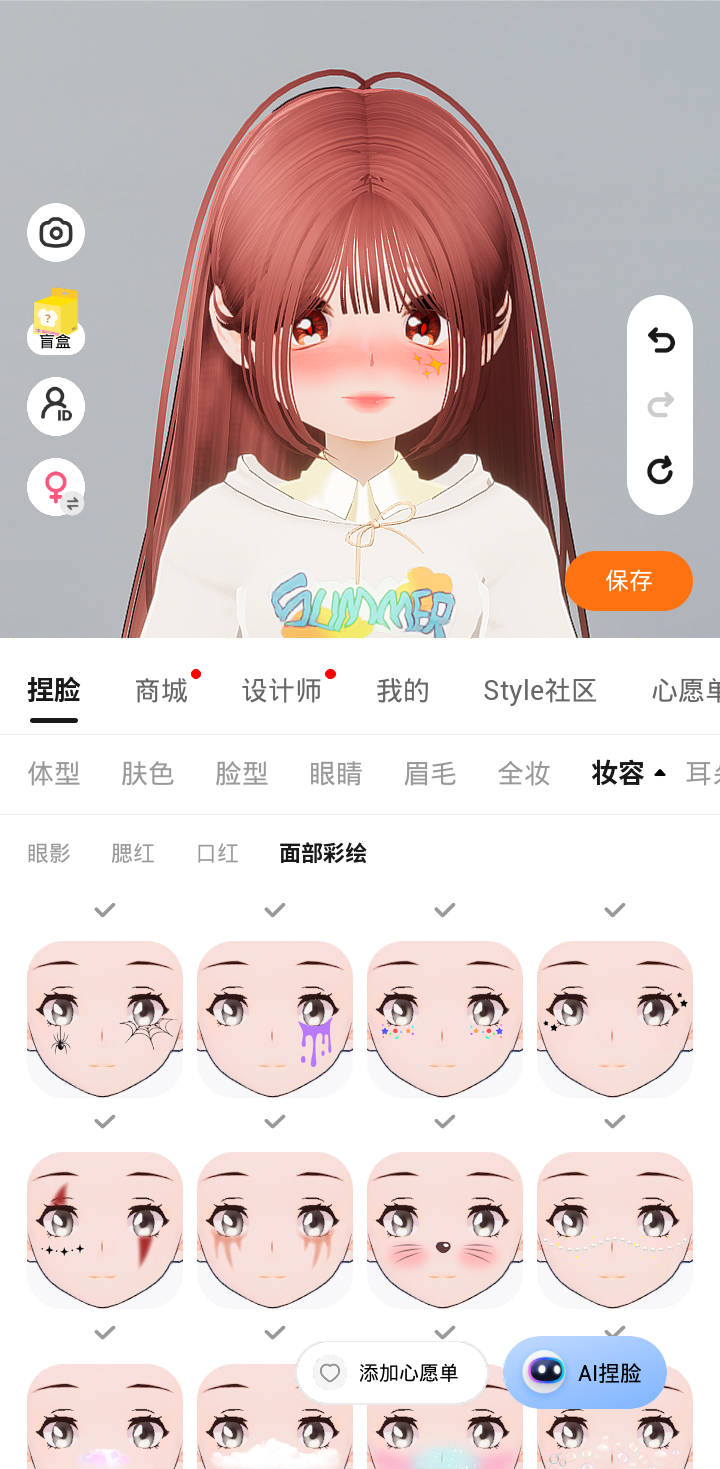720x1469 pixels.
Task: Choose the 口红 sub-tab
Action: click(x=217, y=853)
